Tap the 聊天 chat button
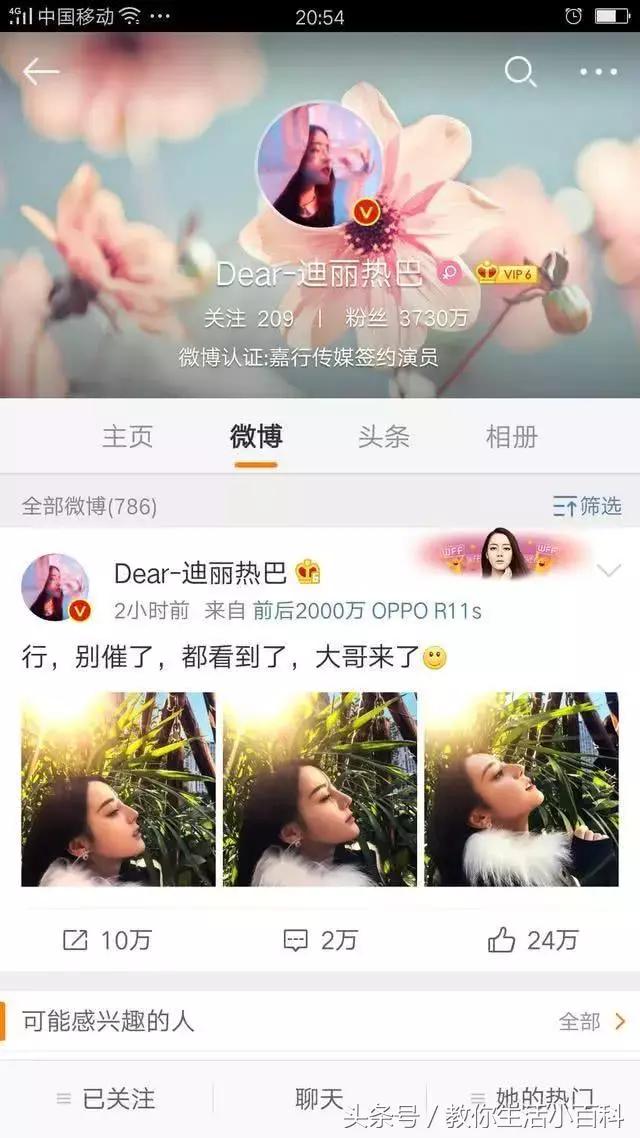Image resolution: width=640 pixels, height=1138 pixels. point(319,1099)
